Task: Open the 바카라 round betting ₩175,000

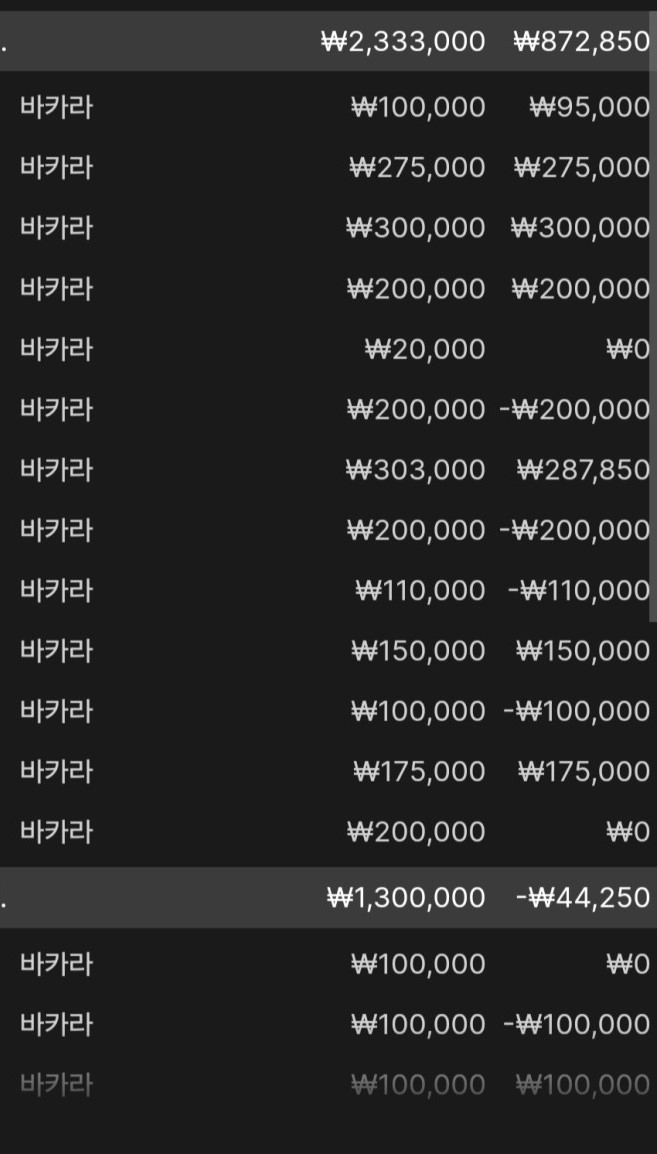Action: pyautogui.click(x=328, y=771)
